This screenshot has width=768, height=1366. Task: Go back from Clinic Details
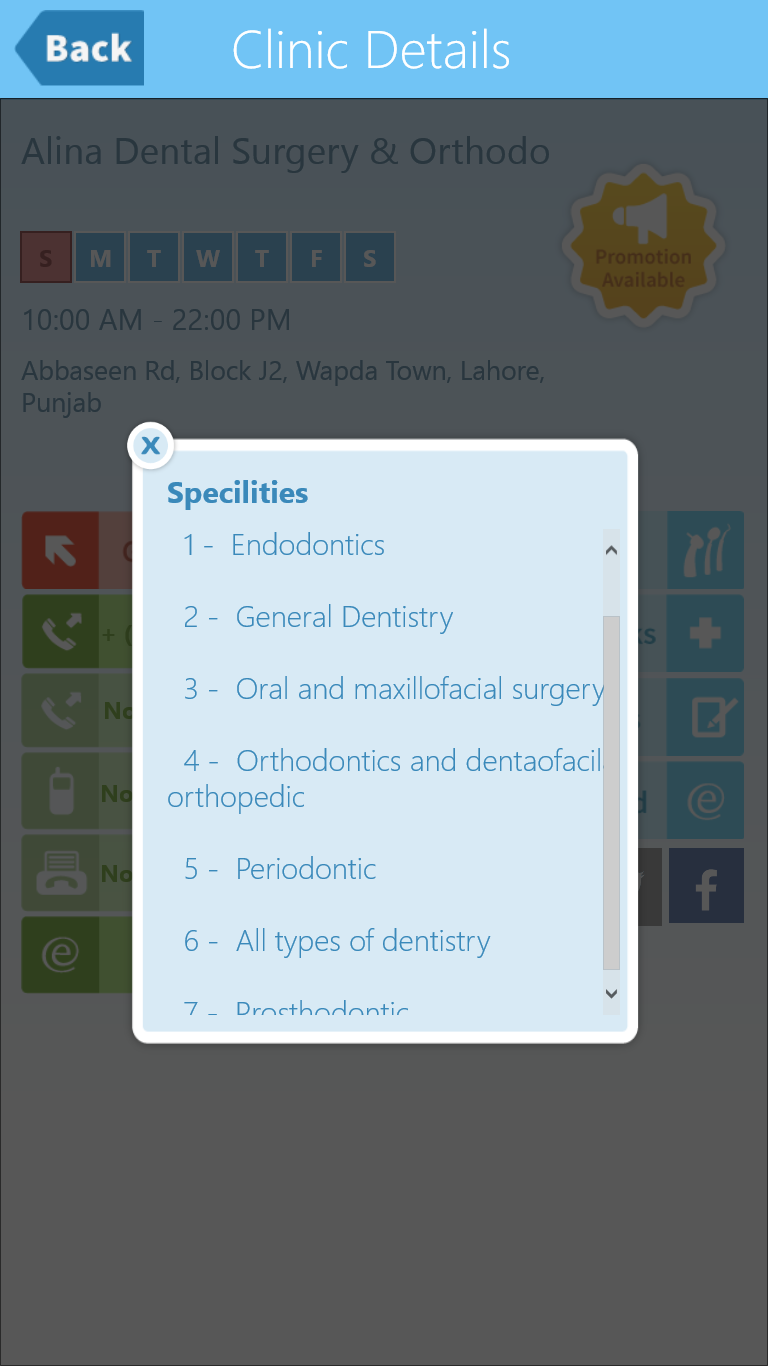[x=81, y=48]
